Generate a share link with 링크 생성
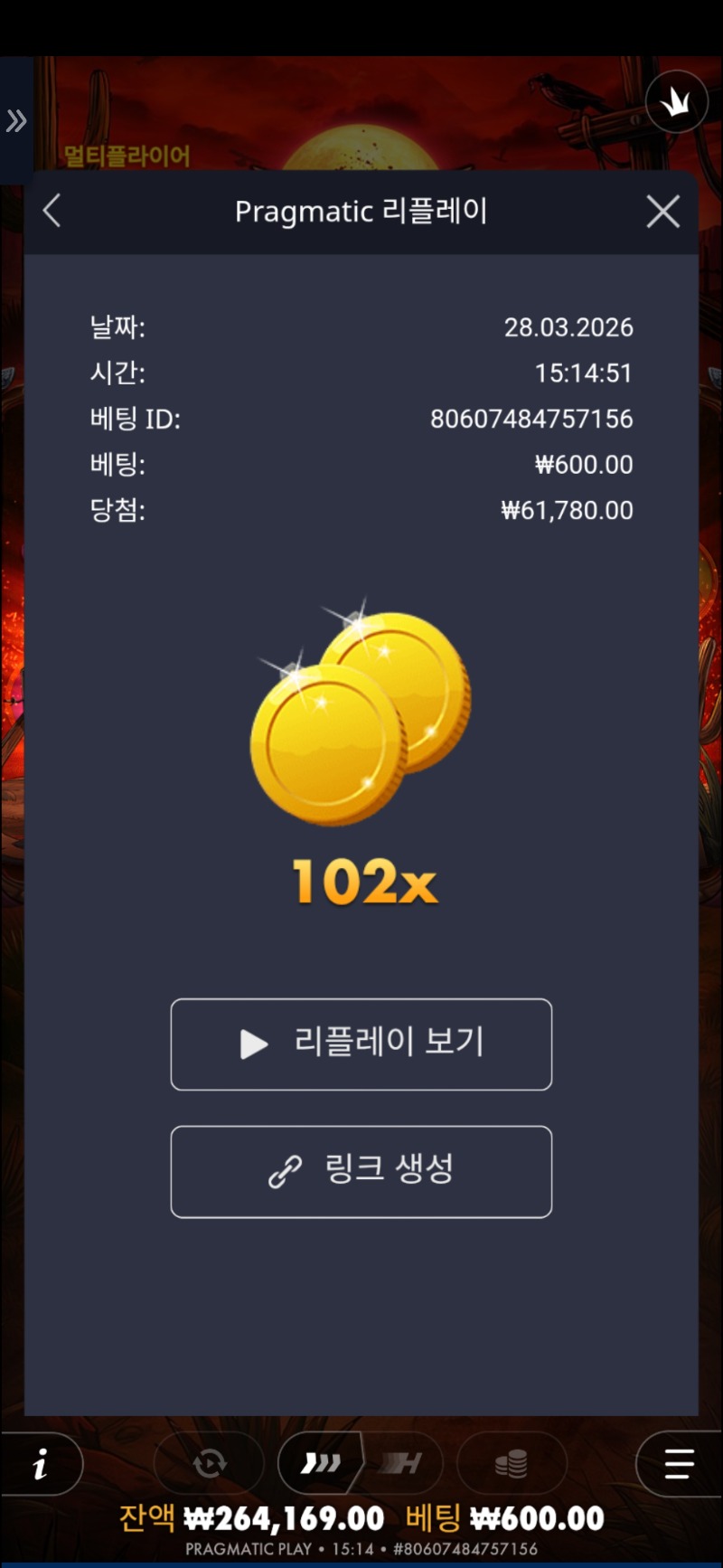This screenshot has width=723, height=1568. [361, 1171]
